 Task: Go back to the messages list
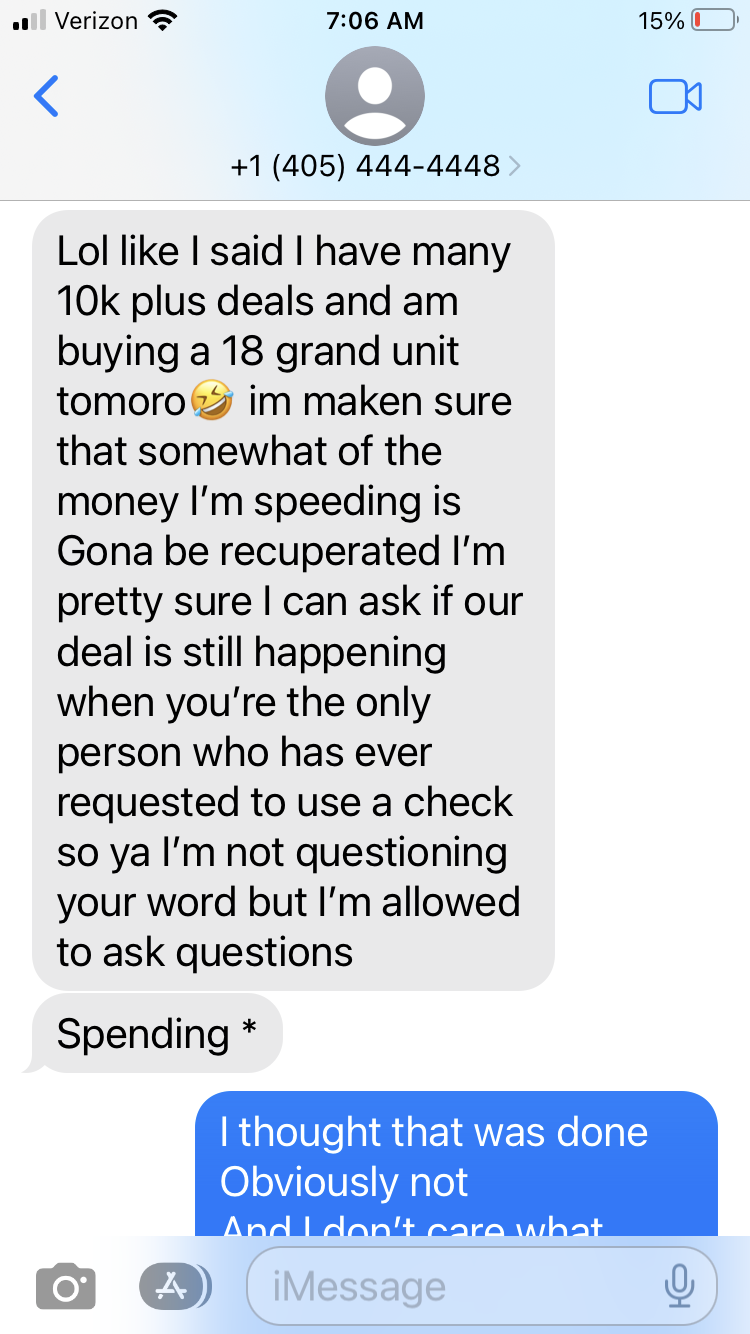pos(47,96)
